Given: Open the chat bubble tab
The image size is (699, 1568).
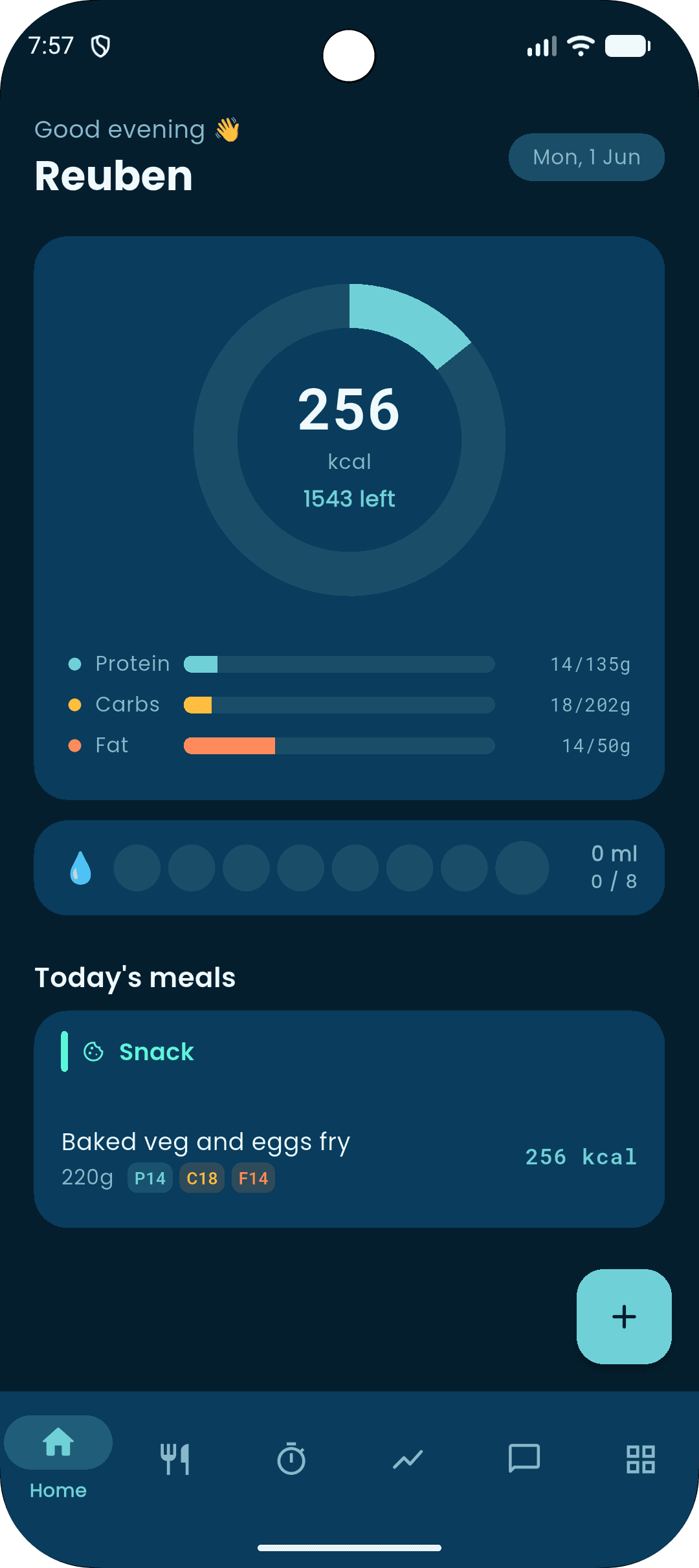Looking at the screenshot, I should click(x=524, y=1459).
